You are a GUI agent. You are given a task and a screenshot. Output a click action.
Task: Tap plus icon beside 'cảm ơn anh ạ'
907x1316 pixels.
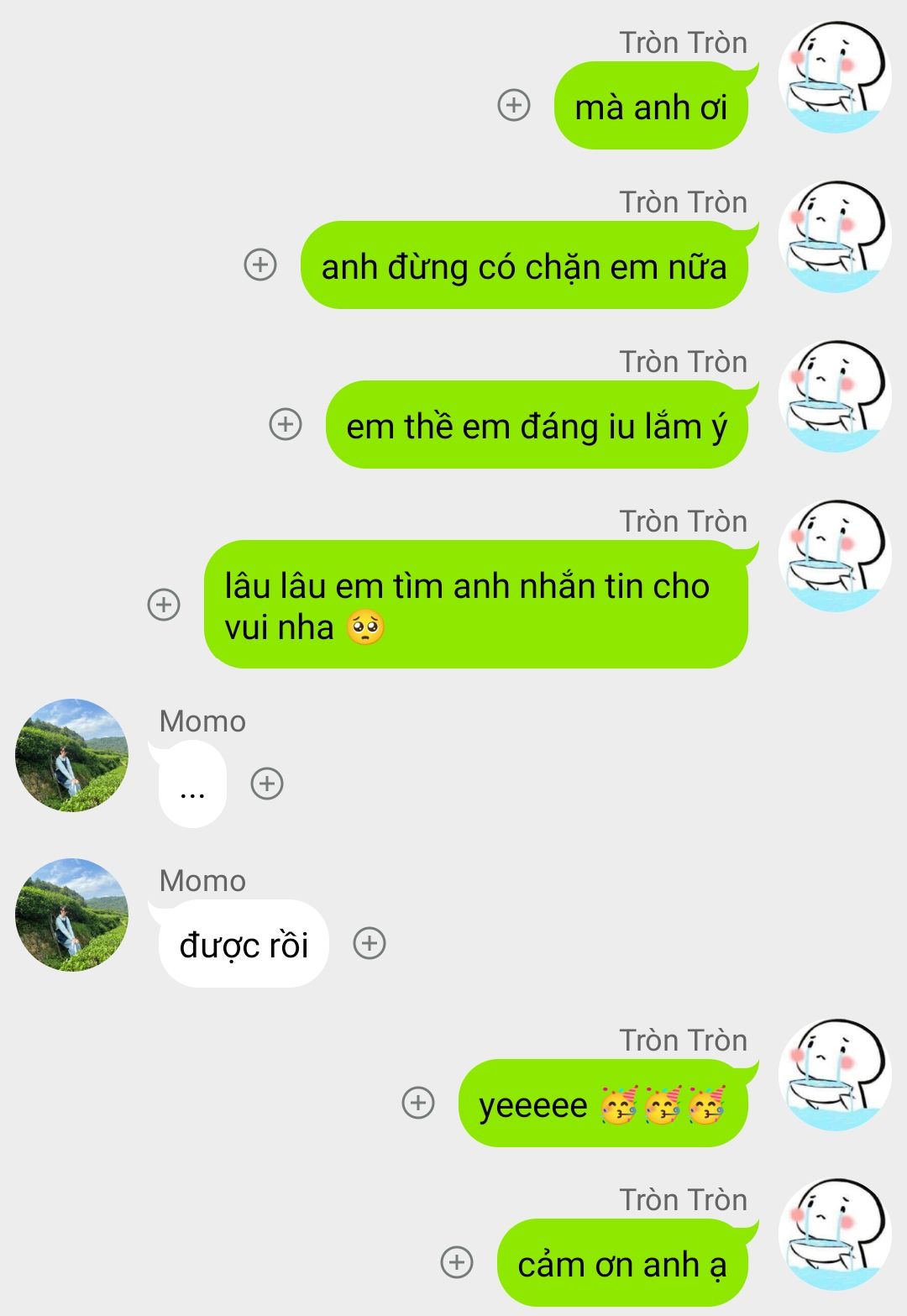tap(457, 1262)
